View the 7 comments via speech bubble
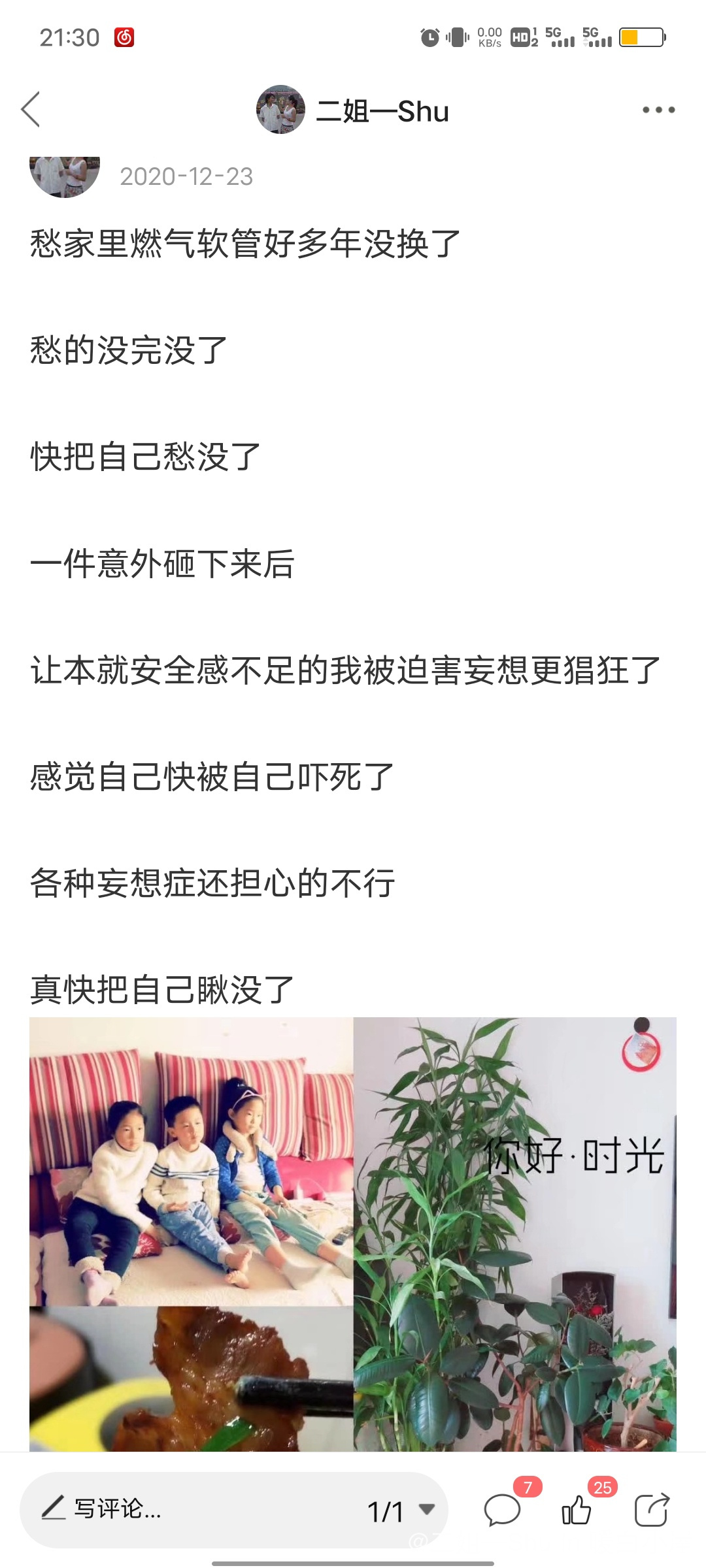The width and height of the screenshot is (706, 1568). pos(502,1511)
